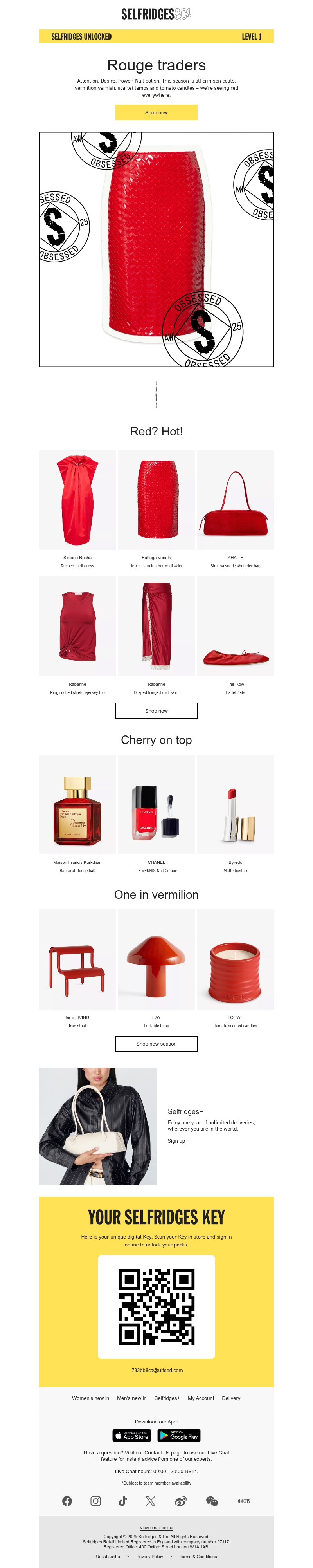Open the Women's new in link

(x=90, y=1398)
